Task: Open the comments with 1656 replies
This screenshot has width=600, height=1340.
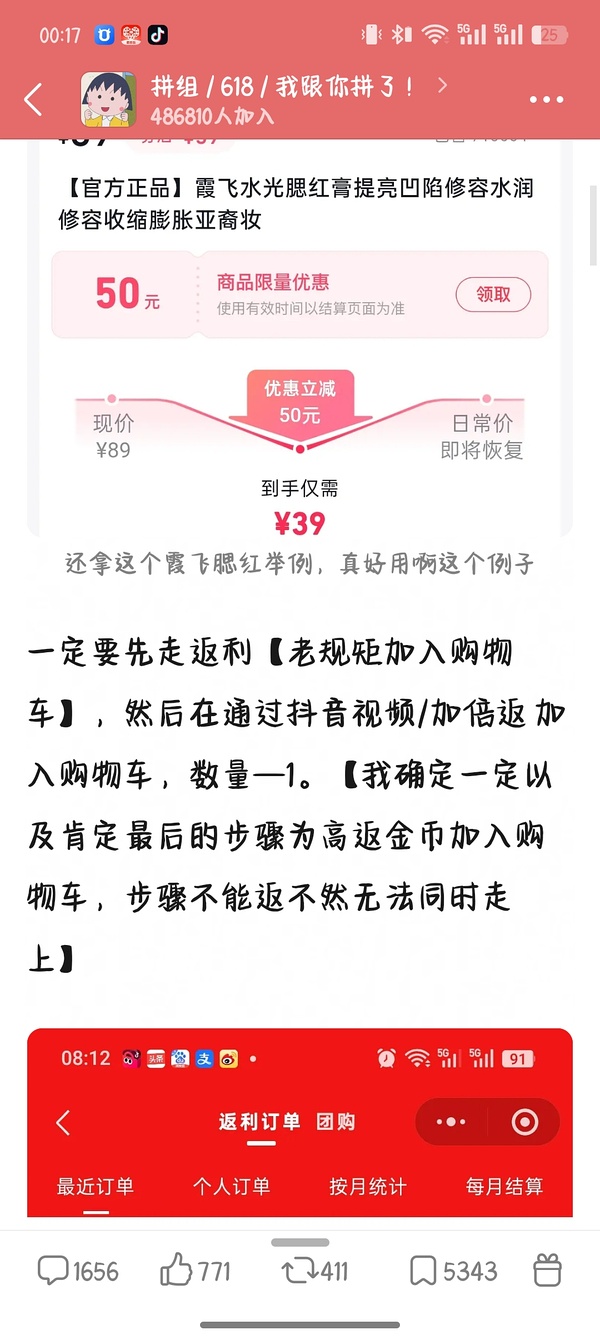Action: point(78,1271)
